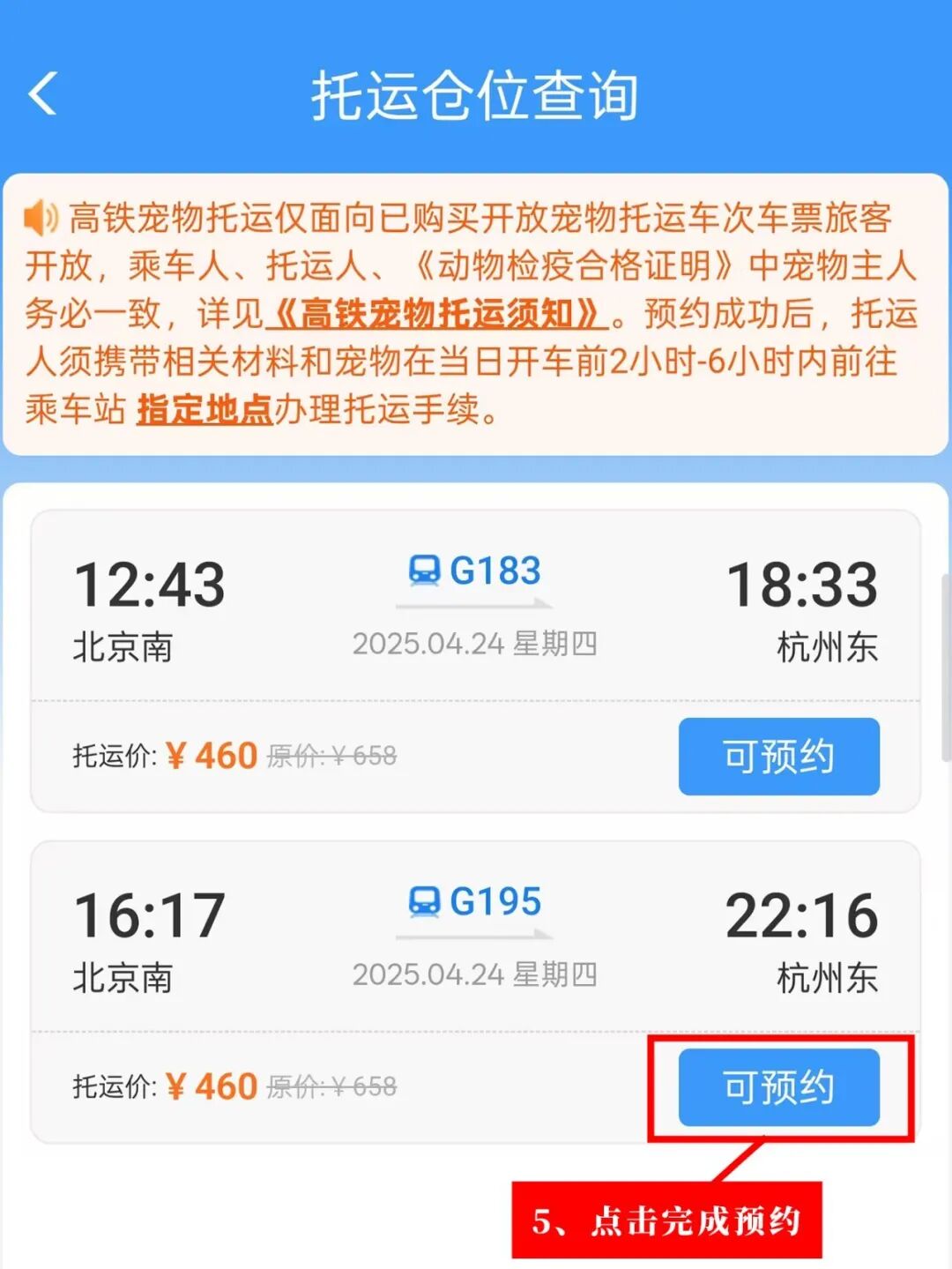Open the 《高铁宠物托运须知》 link
Image resolution: width=952 pixels, height=1269 pixels.
tap(436, 314)
